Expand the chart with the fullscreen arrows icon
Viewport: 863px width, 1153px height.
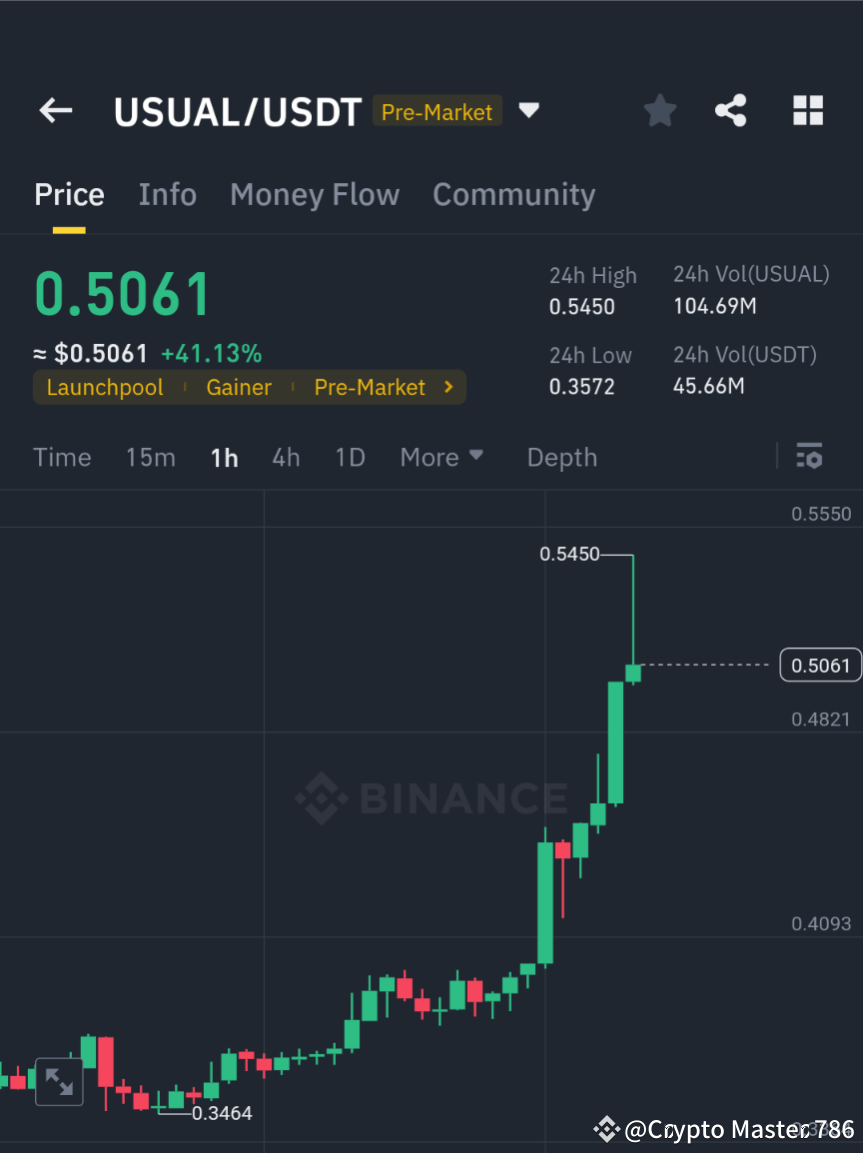pos(59,1081)
